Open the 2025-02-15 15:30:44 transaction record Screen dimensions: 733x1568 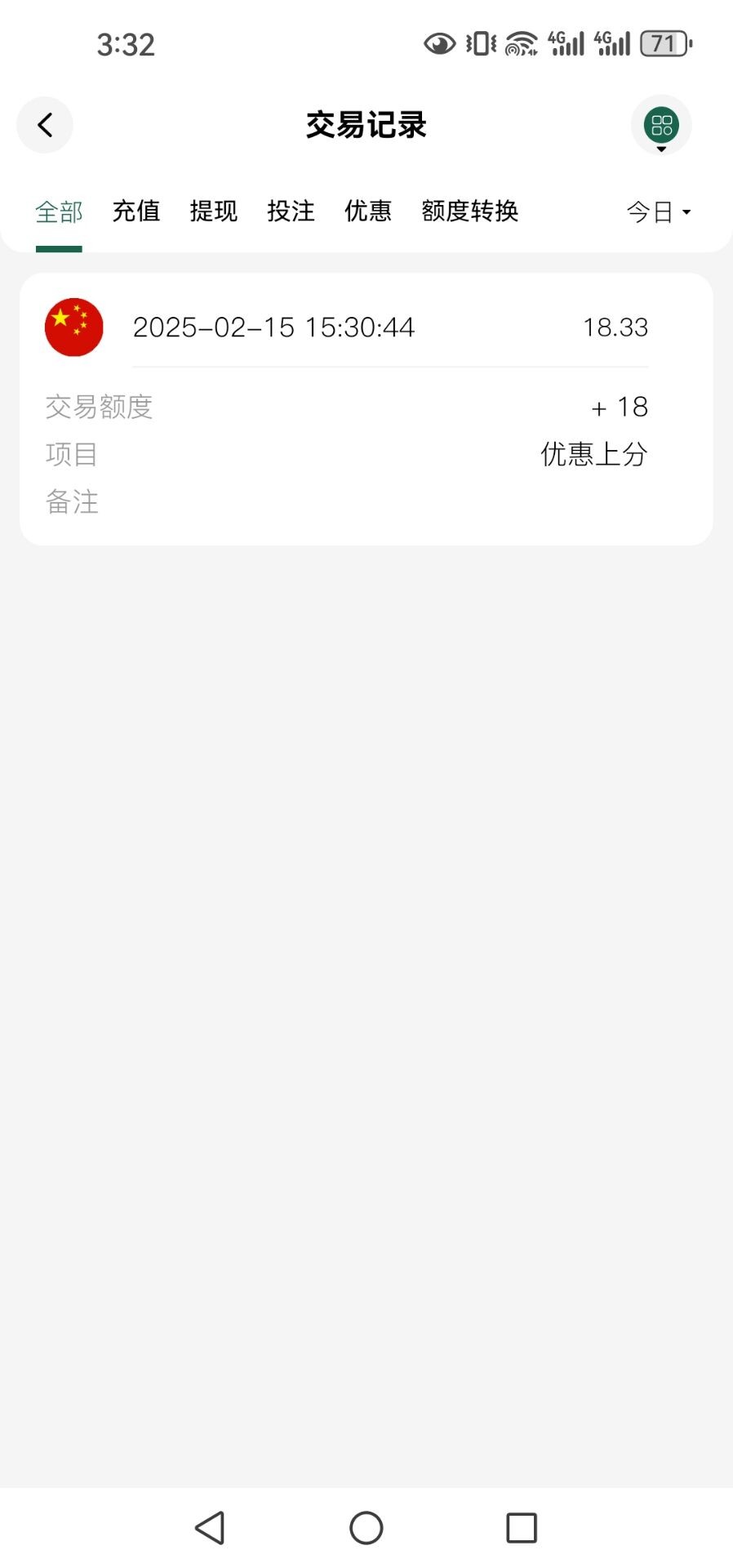tap(366, 409)
